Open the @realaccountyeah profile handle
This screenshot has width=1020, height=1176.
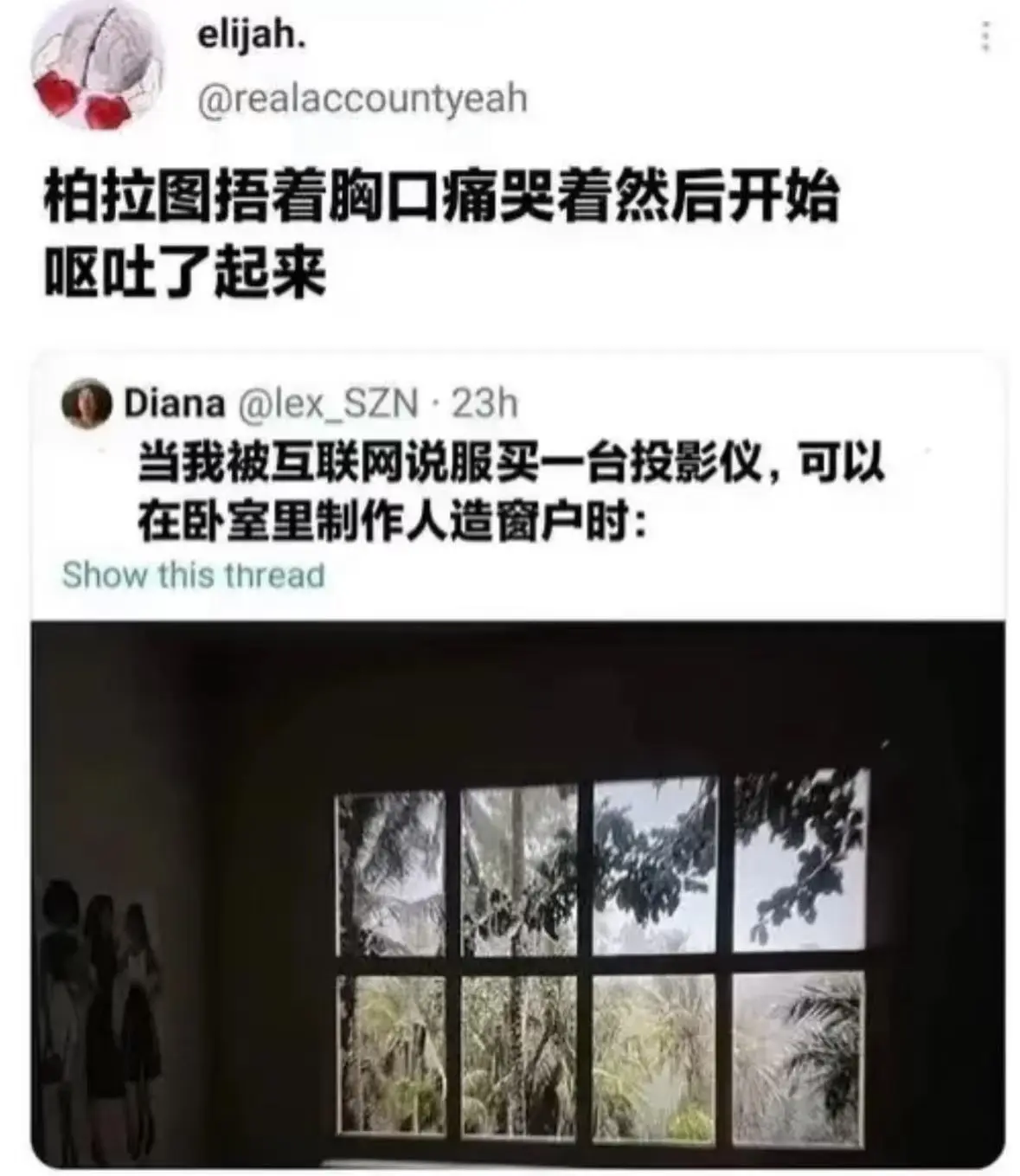coord(362,99)
